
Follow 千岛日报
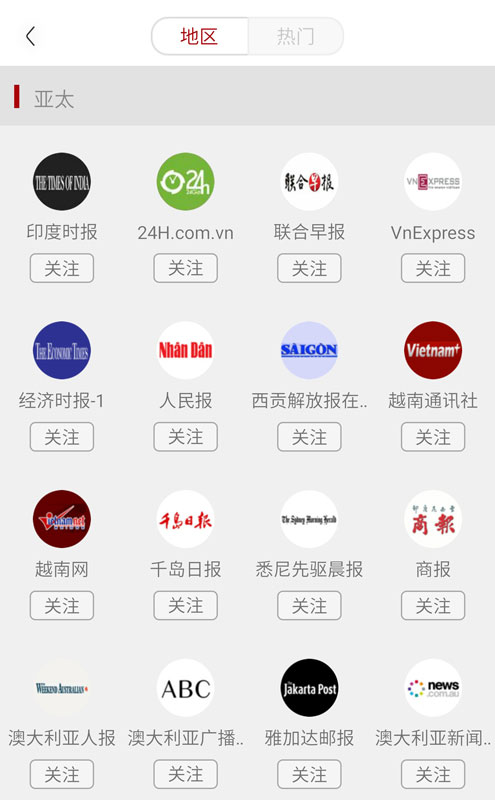(x=186, y=605)
